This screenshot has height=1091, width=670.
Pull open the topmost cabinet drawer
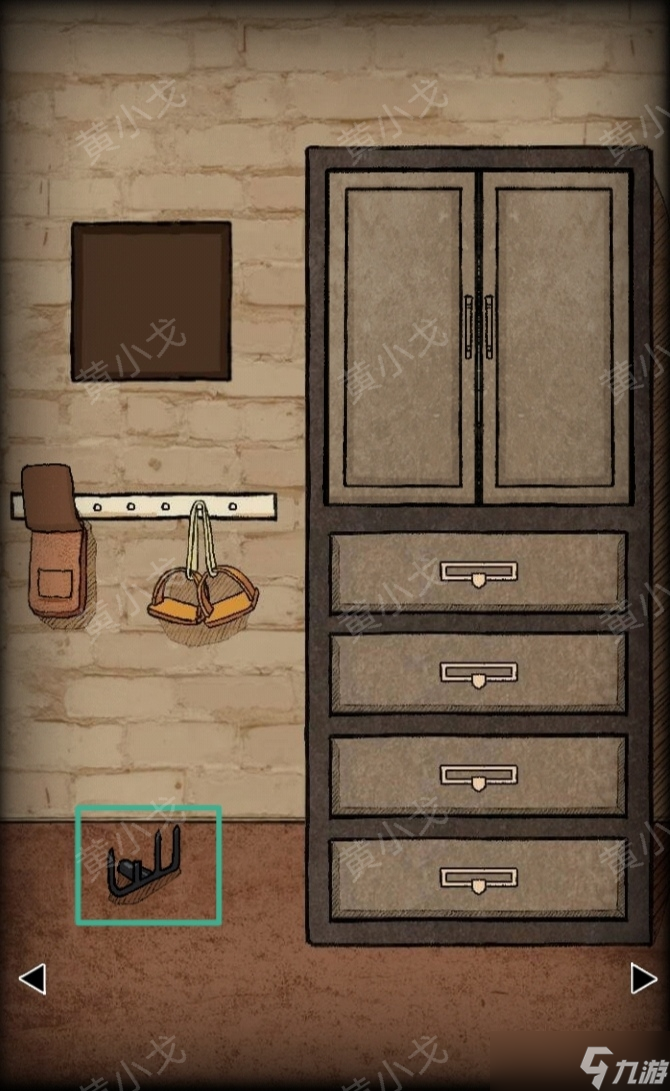click(478, 573)
